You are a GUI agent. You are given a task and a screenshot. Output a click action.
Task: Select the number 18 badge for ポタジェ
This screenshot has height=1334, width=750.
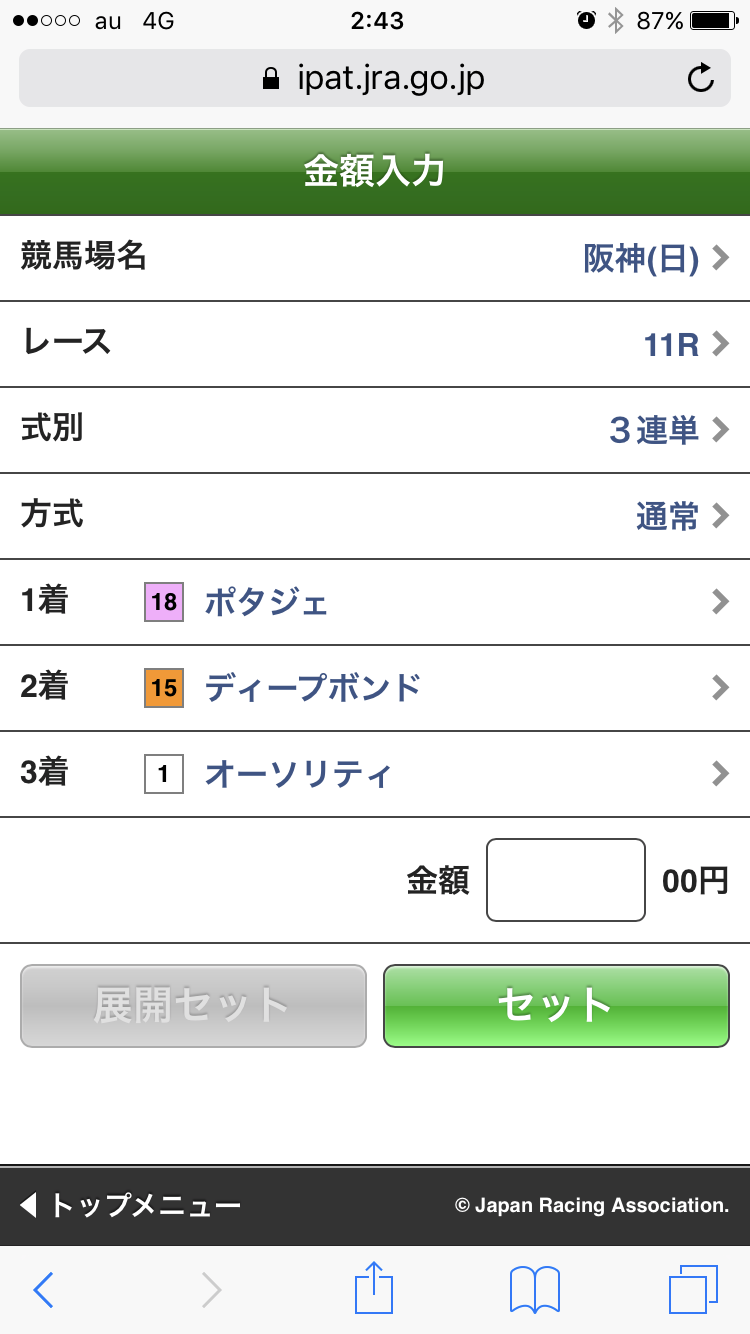click(x=163, y=601)
